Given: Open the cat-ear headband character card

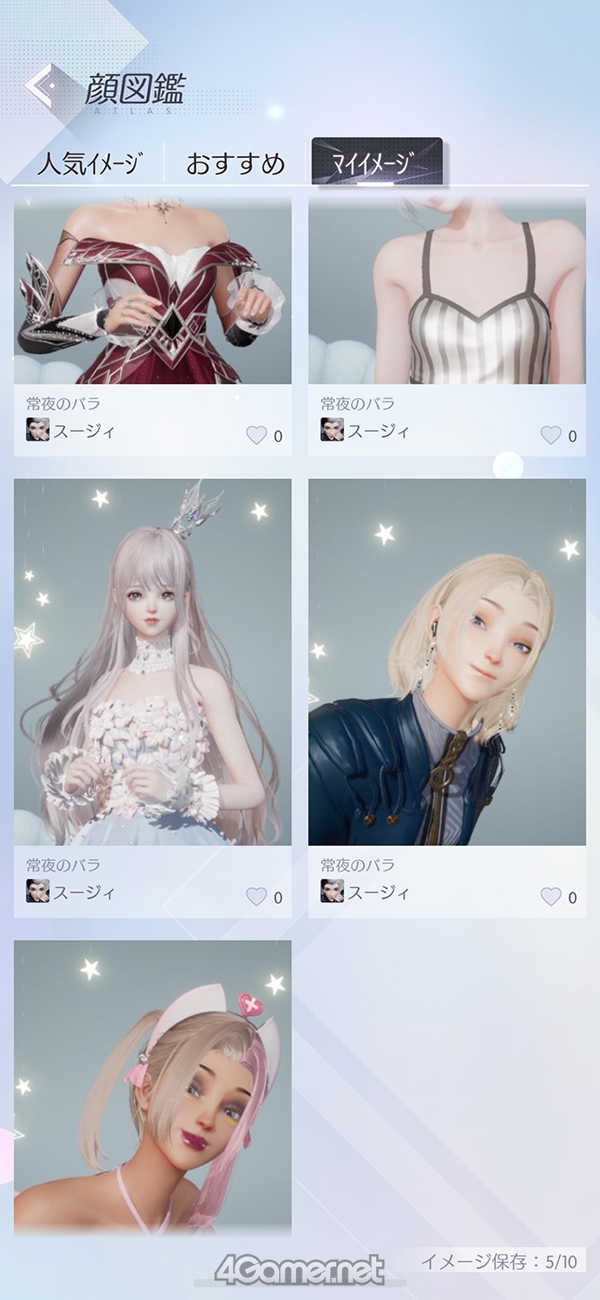Looking at the screenshot, I should [152, 1085].
